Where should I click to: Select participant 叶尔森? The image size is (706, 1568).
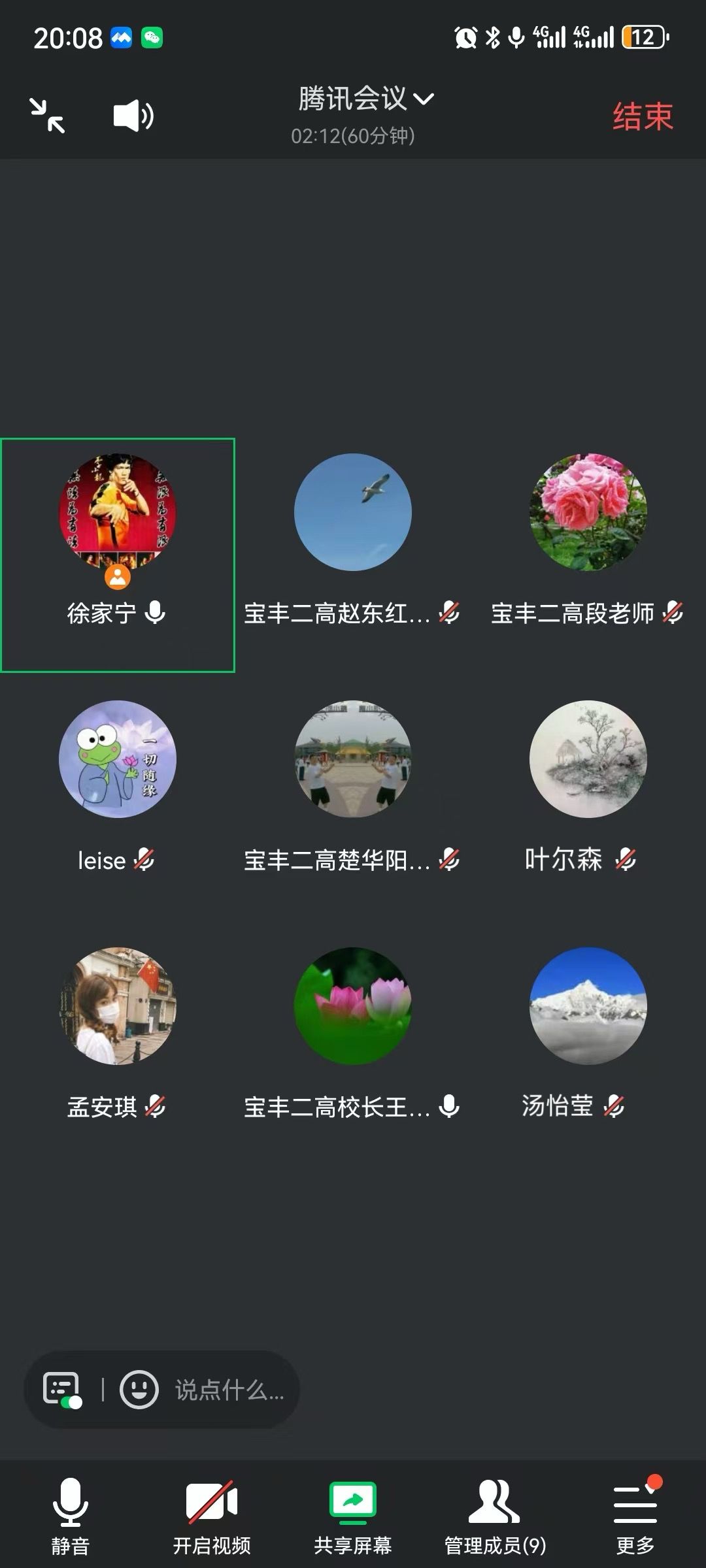[x=588, y=759]
